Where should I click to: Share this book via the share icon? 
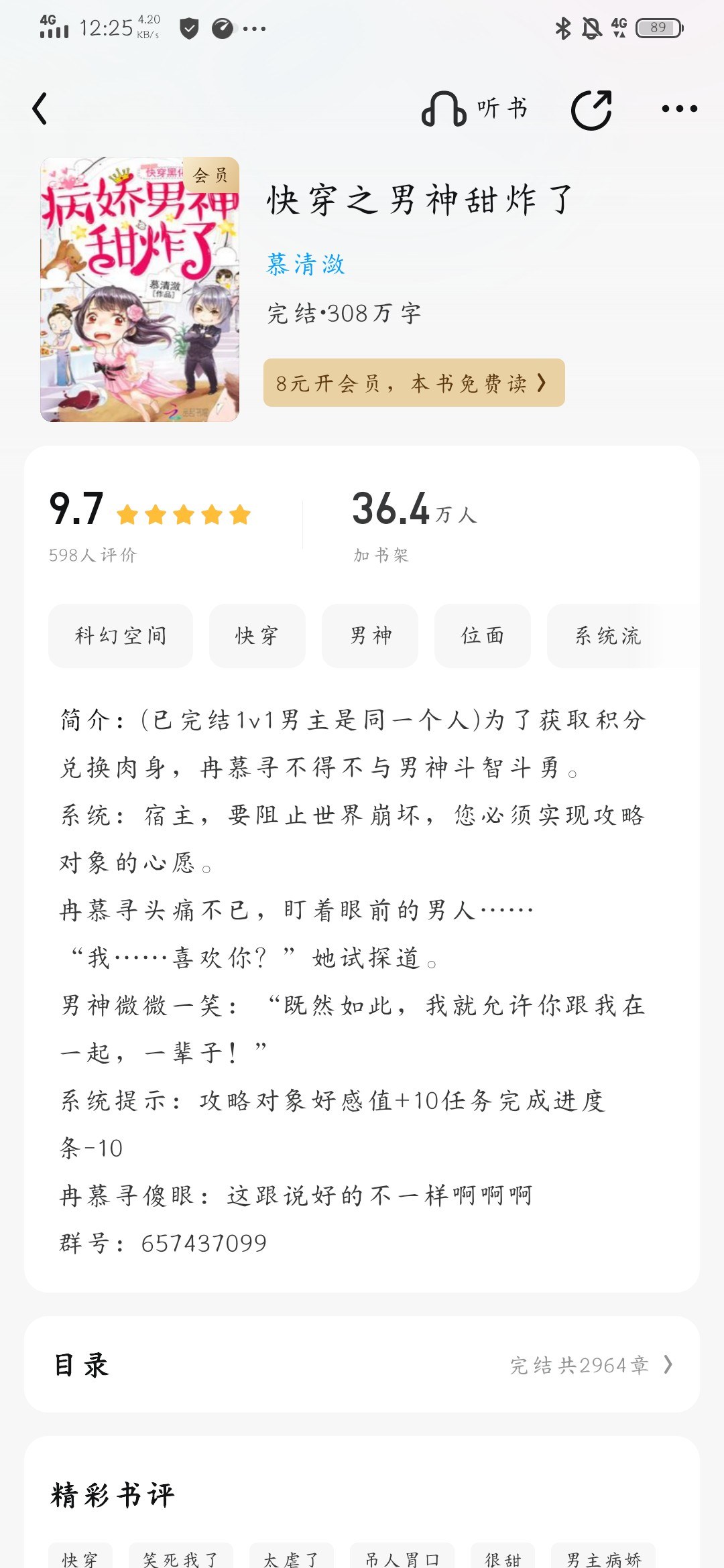tap(591, 109)
